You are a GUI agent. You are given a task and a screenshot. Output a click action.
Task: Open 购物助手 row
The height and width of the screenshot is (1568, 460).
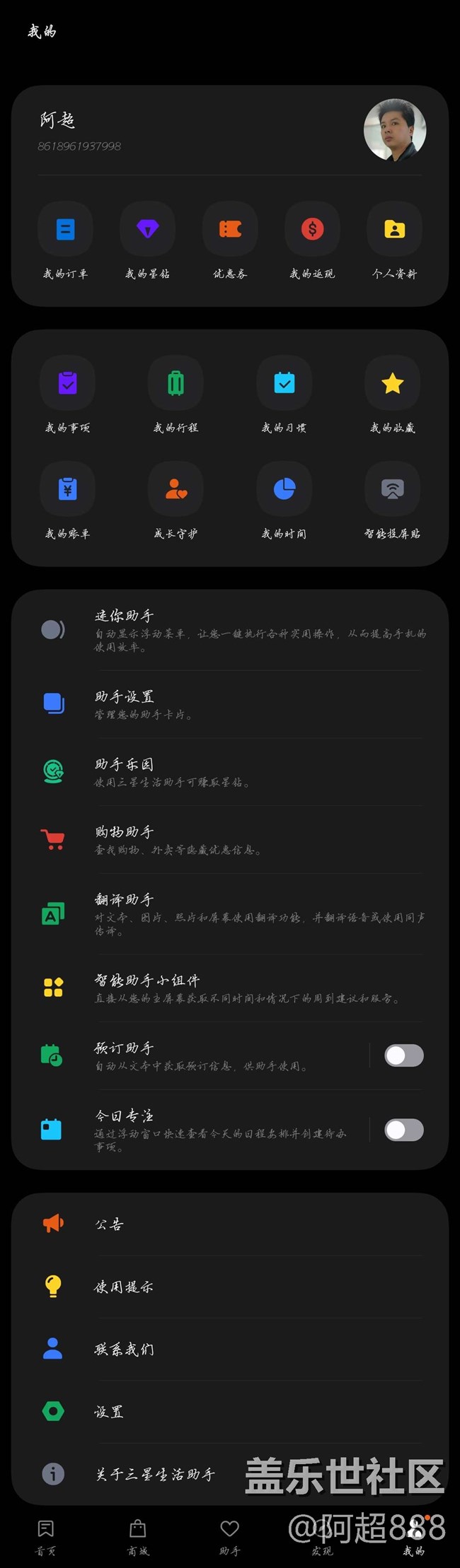(230, 839)
